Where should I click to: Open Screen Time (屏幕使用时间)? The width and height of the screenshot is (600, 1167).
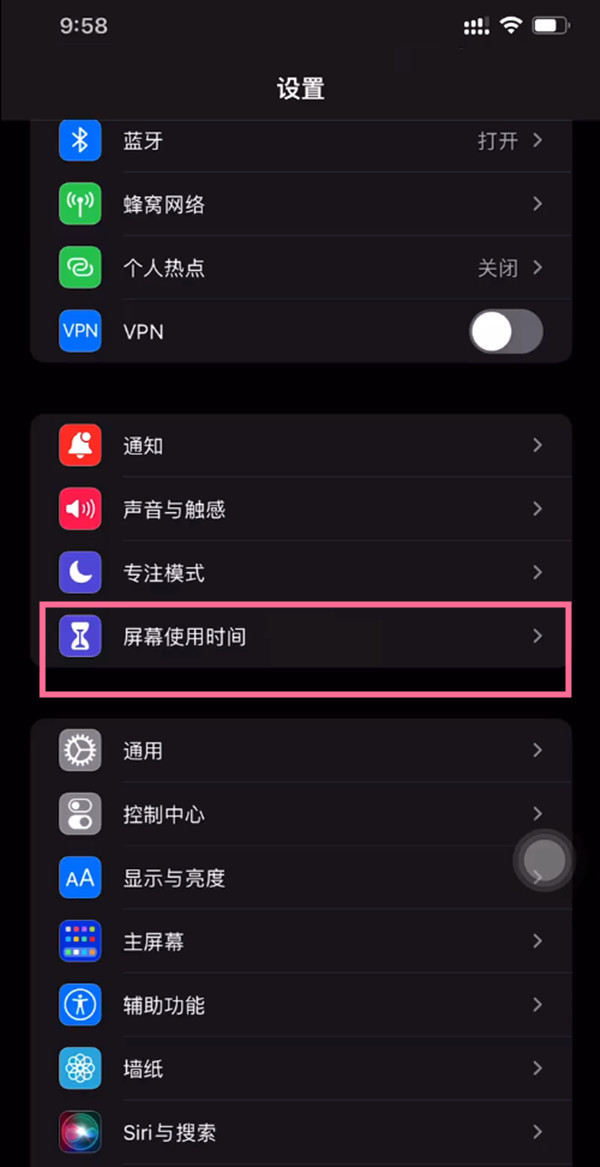point(300,637)
